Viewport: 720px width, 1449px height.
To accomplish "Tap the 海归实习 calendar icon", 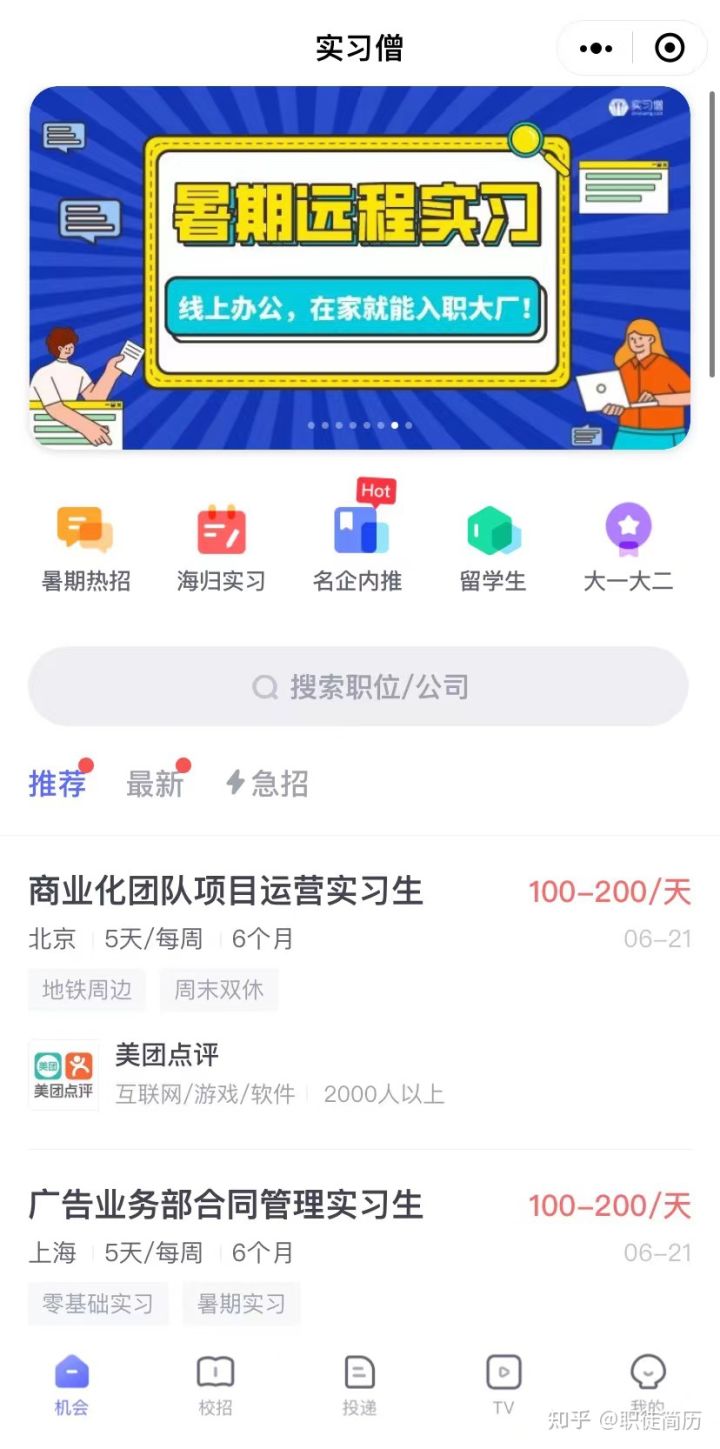I will click(x=222, y=530).
